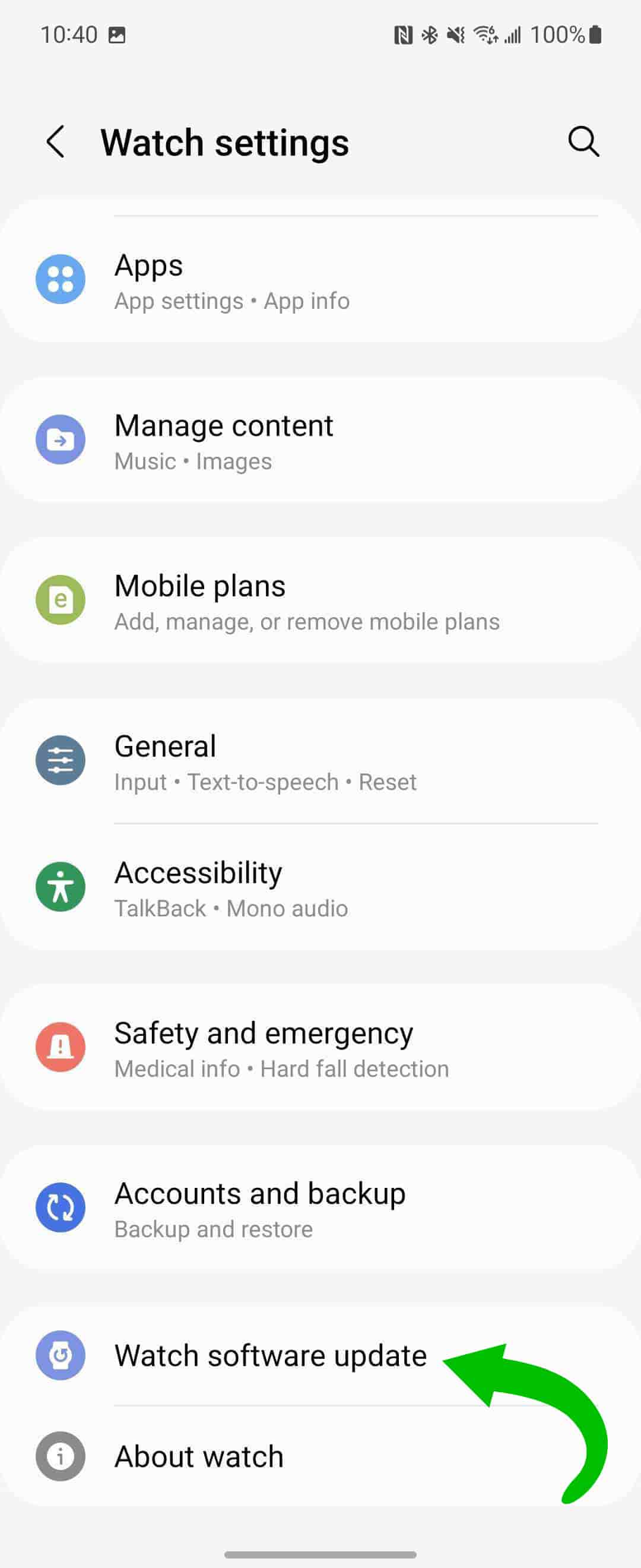Screen dimensions: 641x1568
Task: Select the Manage content folder icon
Action: coord(60,440)
